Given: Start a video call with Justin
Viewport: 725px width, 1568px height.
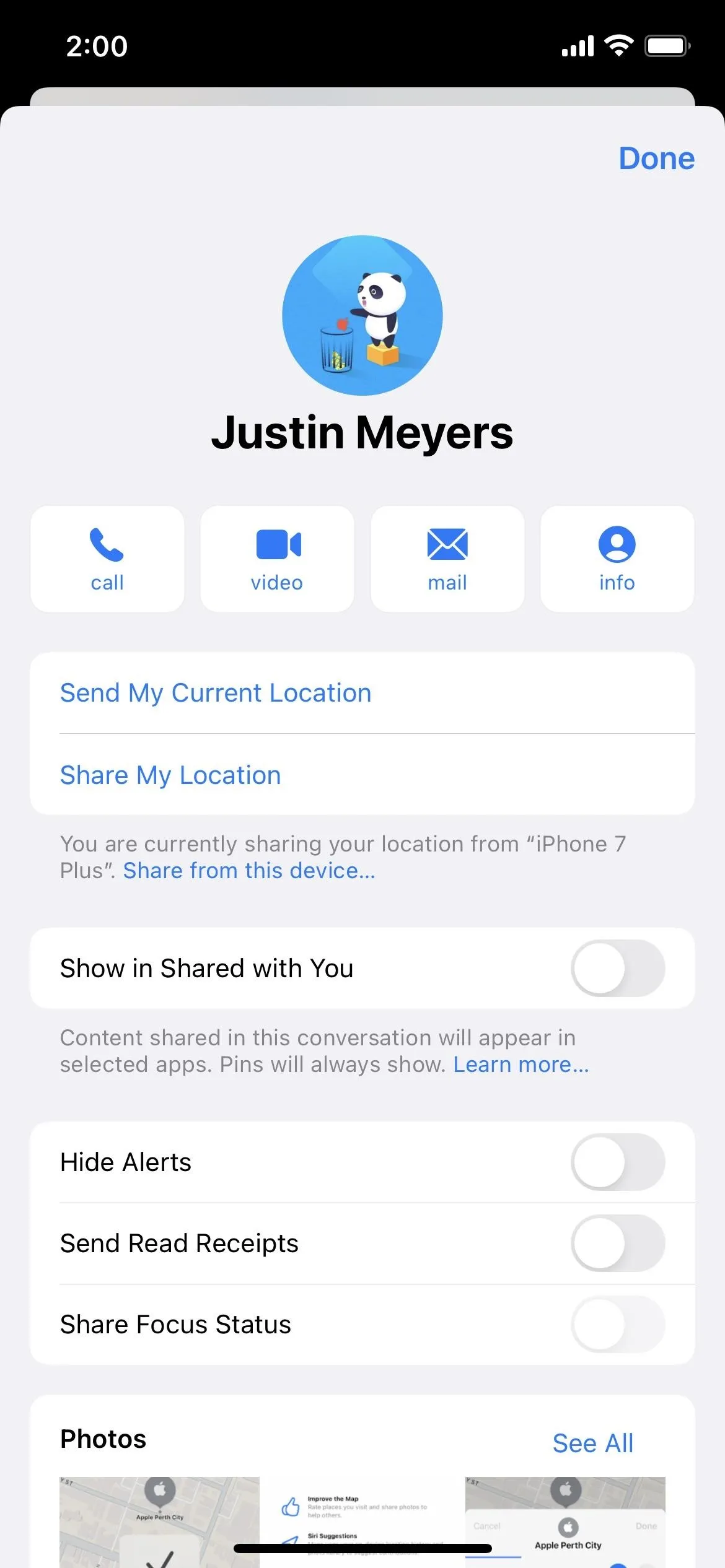Looking at the screenshot, I should coord(277,559).
